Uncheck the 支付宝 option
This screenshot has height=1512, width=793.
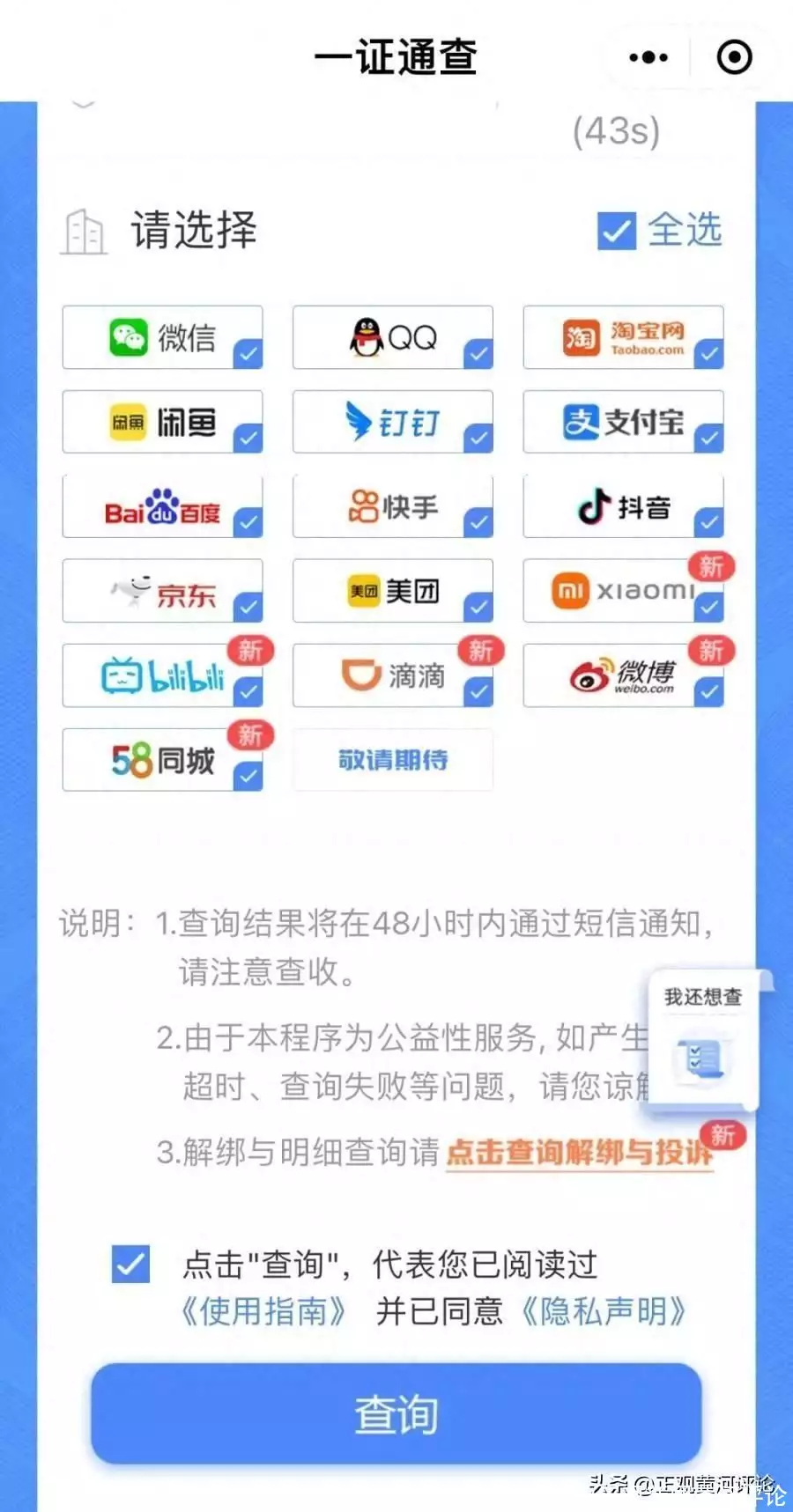[623, 422]
